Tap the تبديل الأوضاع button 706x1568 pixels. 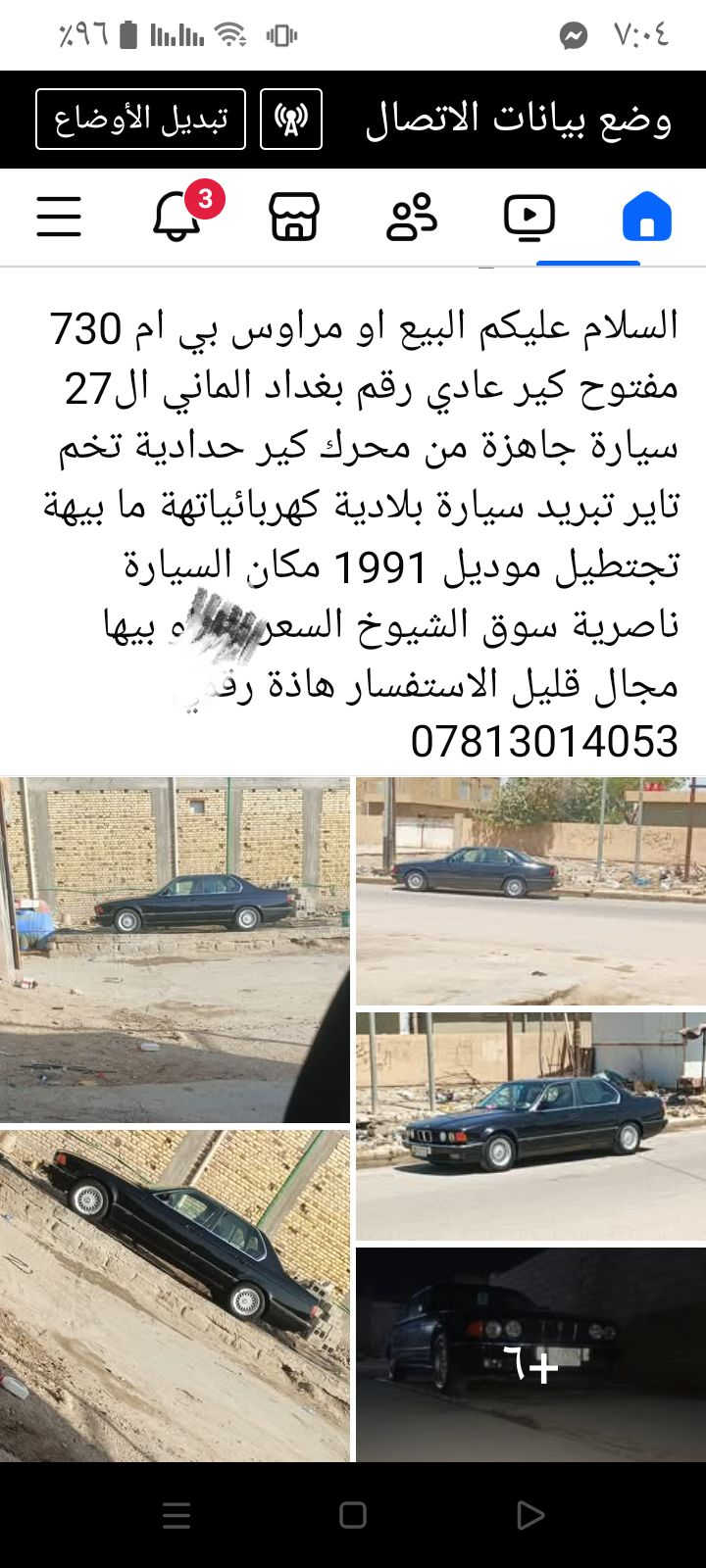(140, 119)
